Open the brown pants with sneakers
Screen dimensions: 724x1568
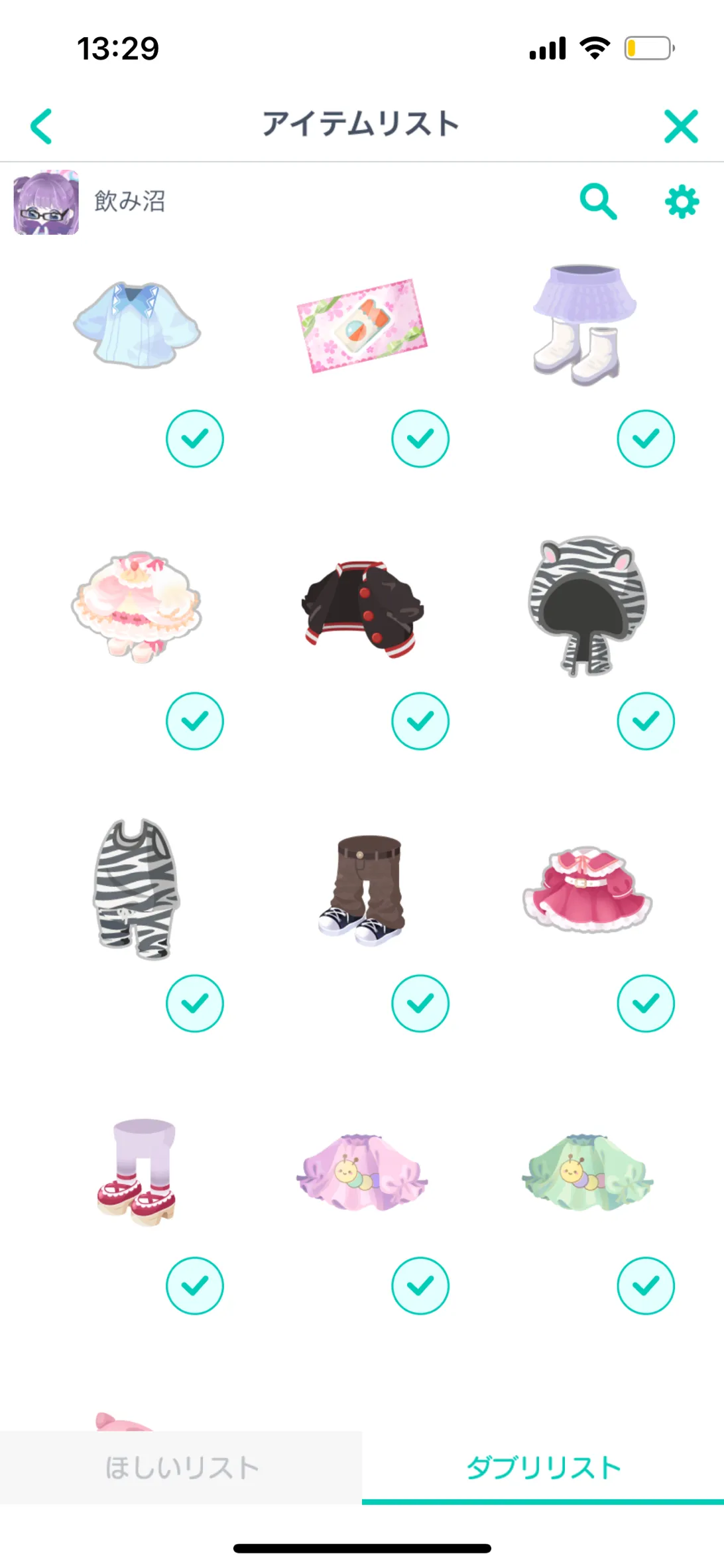click(x=362, y=889)
